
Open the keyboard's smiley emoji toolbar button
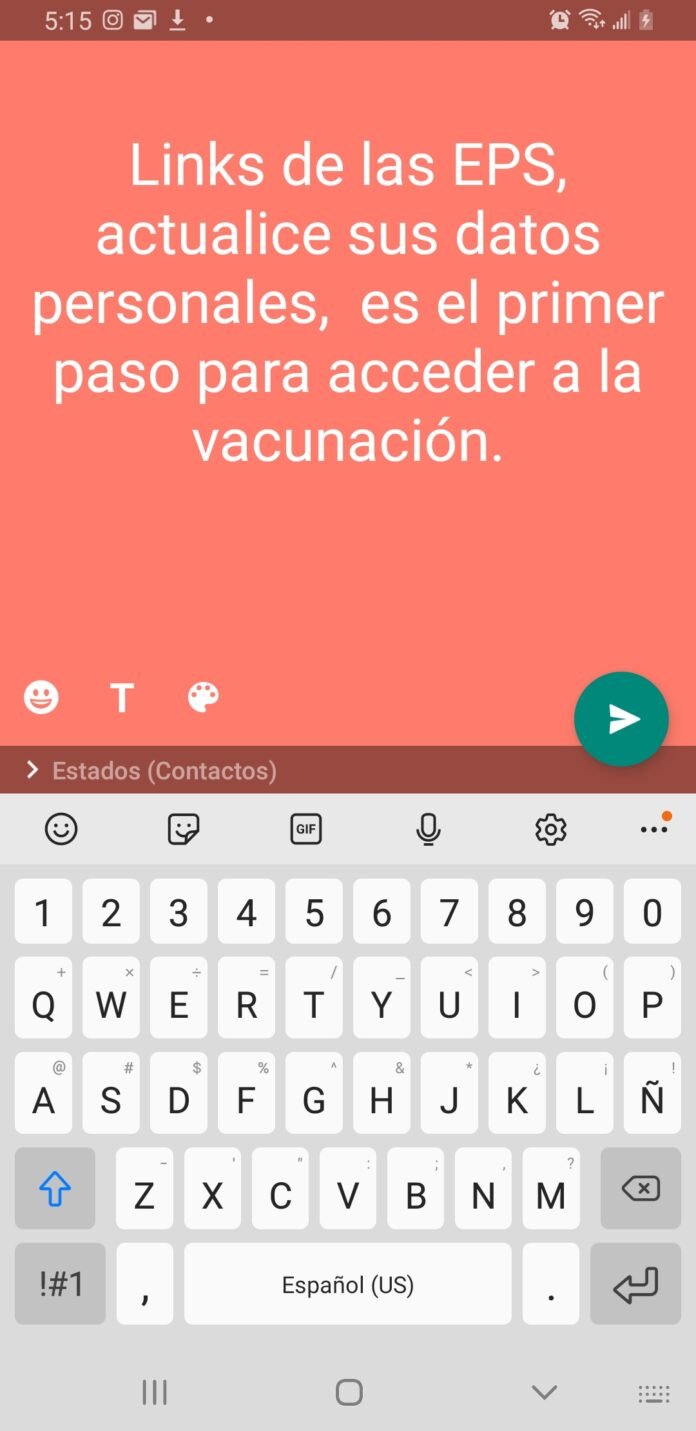point(61,829)
